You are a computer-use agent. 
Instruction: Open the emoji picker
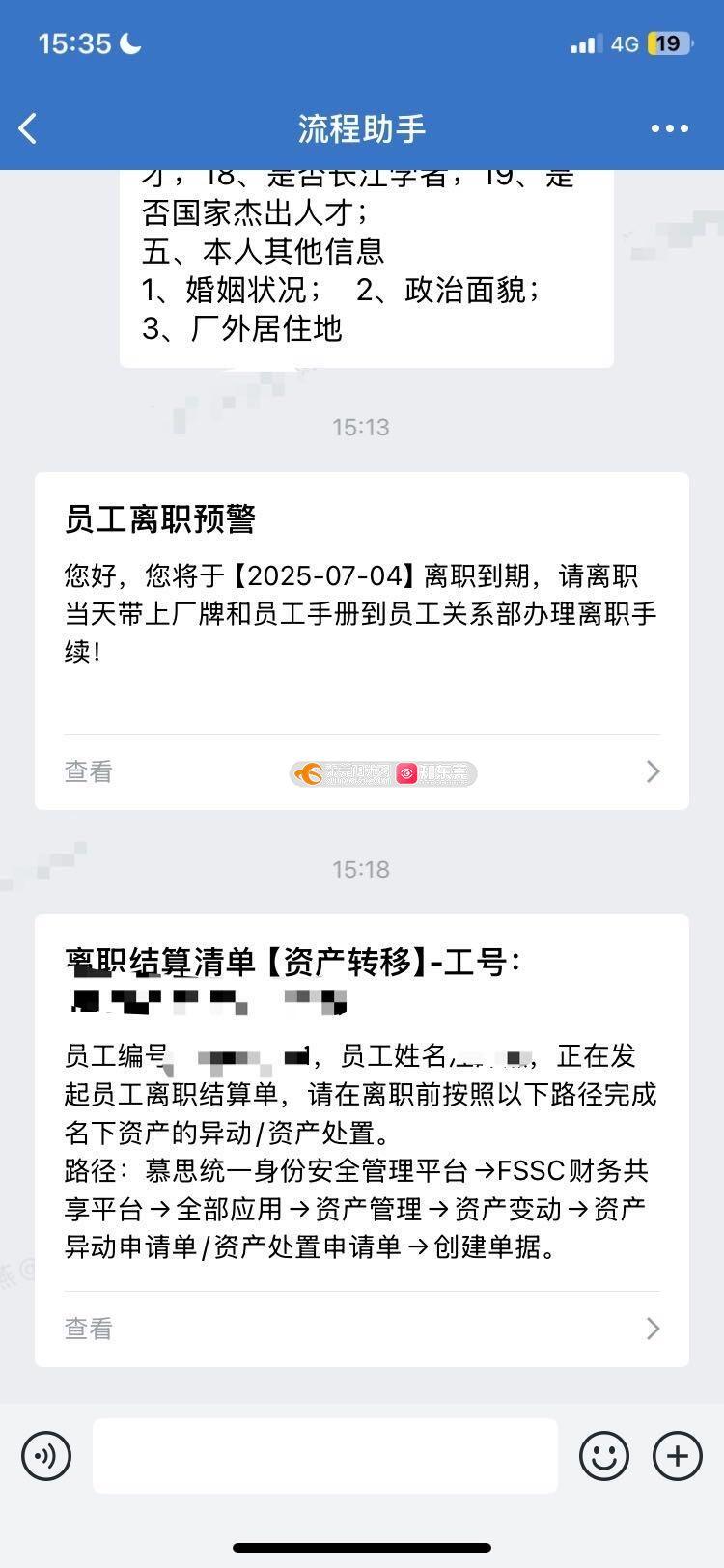603,1455
